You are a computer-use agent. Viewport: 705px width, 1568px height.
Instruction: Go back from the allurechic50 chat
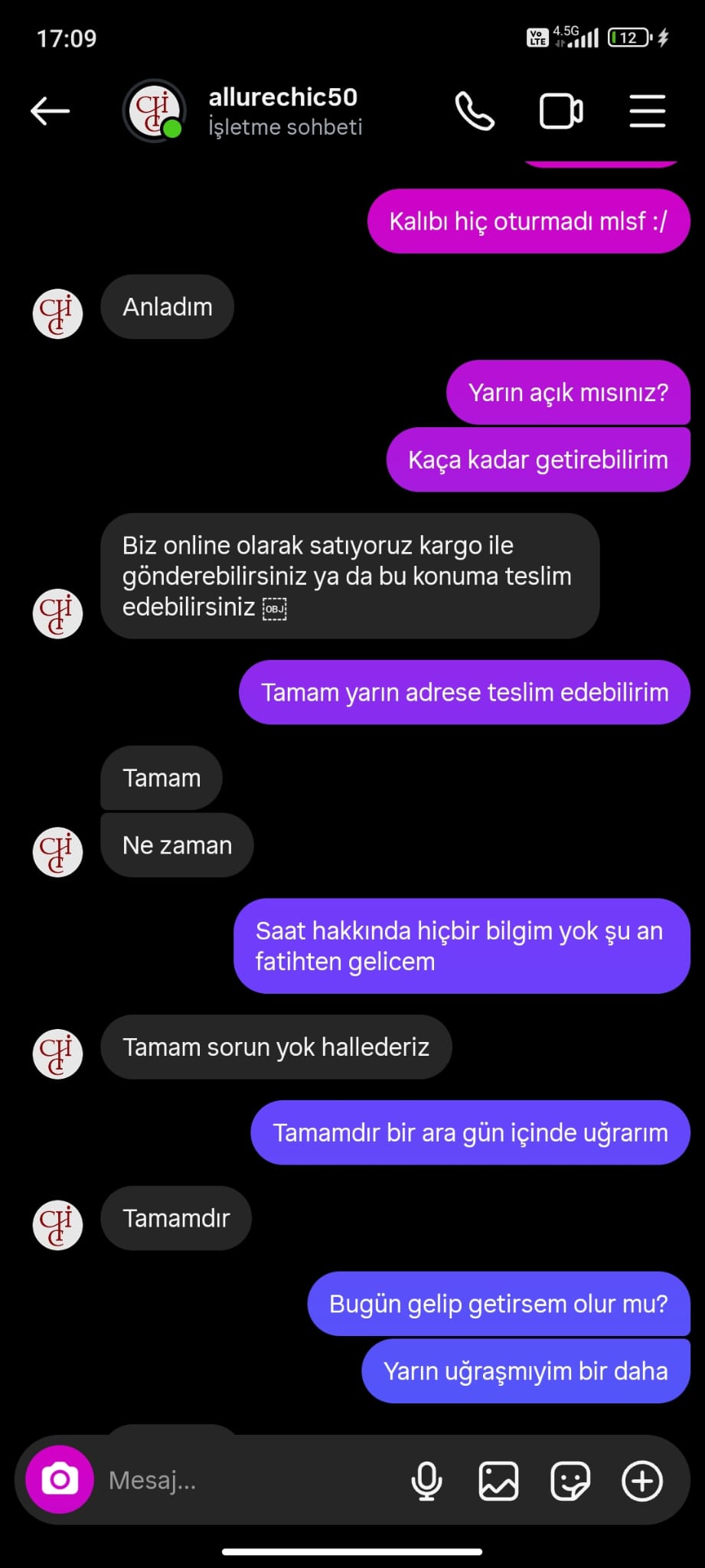51,112
